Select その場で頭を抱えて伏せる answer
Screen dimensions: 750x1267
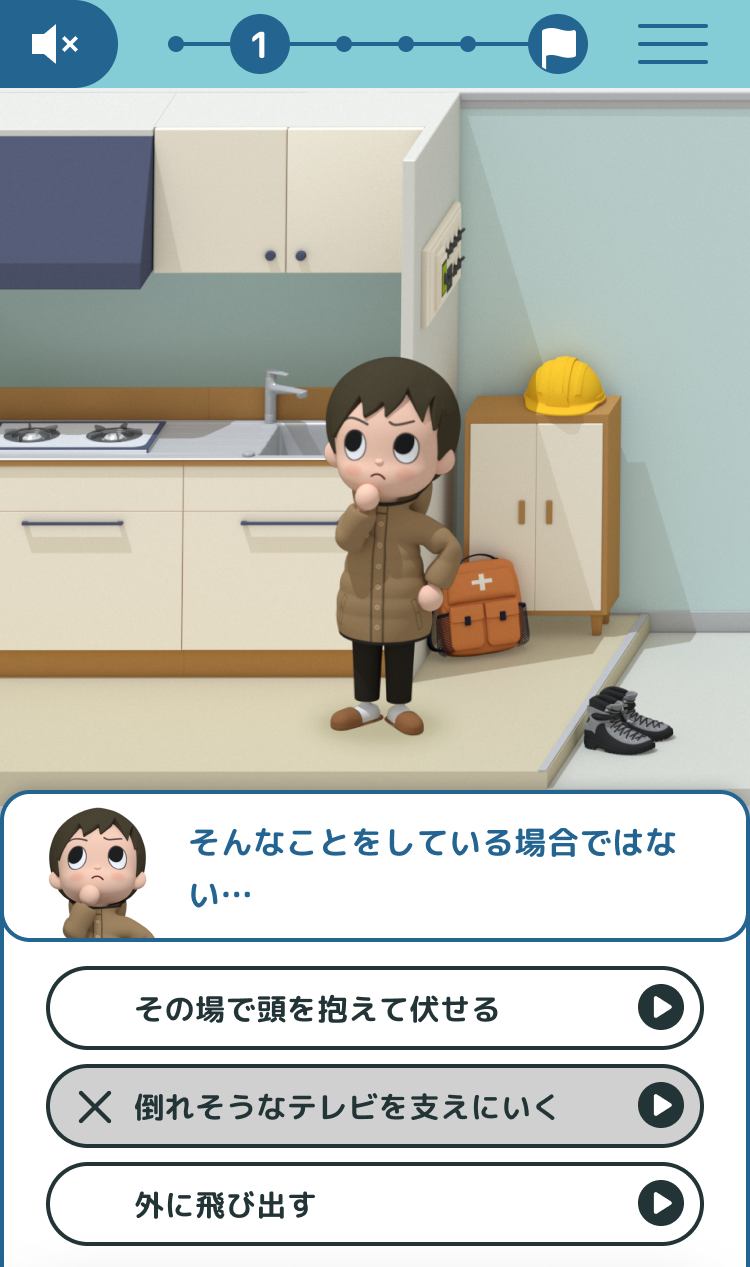[374, 1008]
